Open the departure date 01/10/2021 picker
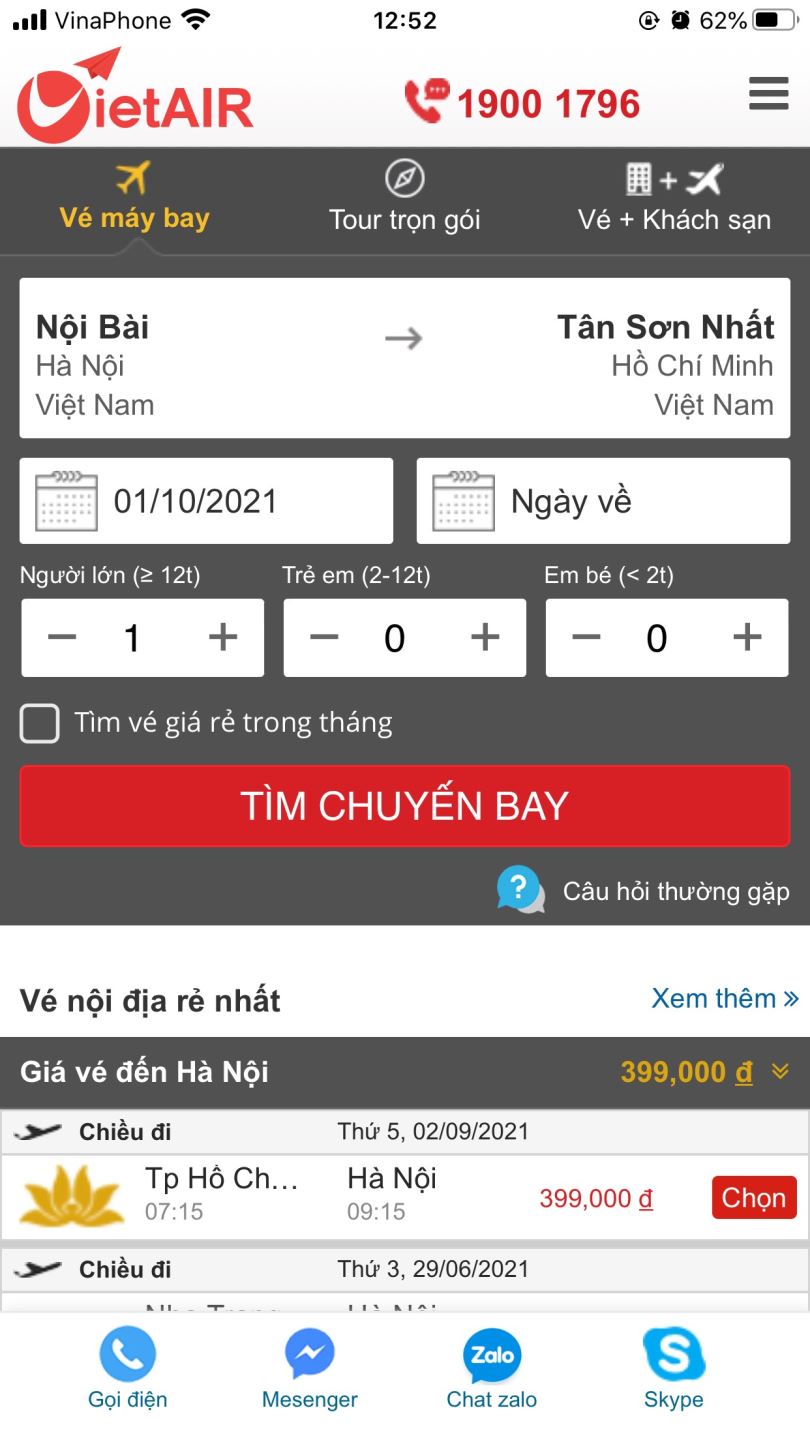 click(206, 501)
